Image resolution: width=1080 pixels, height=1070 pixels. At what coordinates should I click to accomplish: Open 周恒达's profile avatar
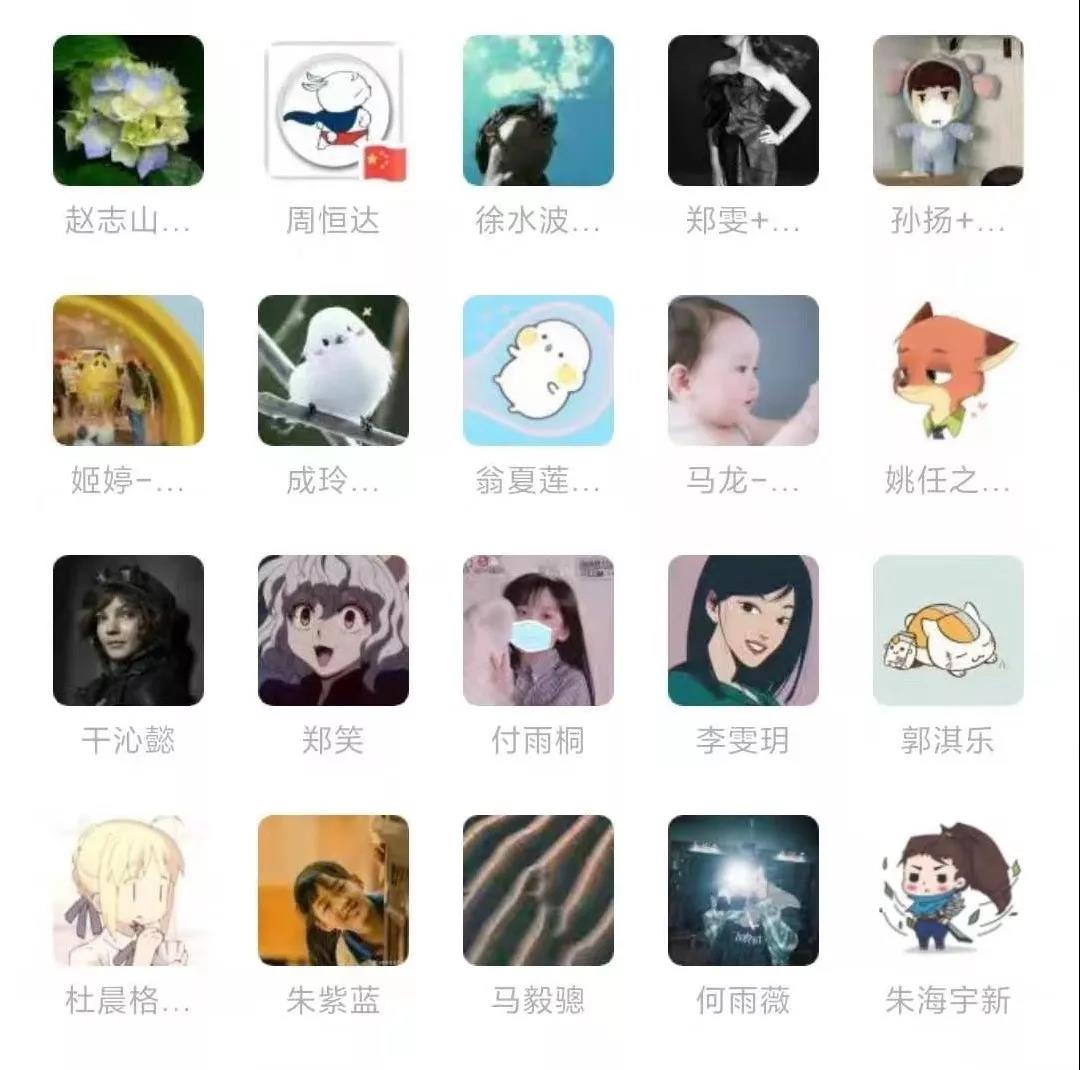333,111
